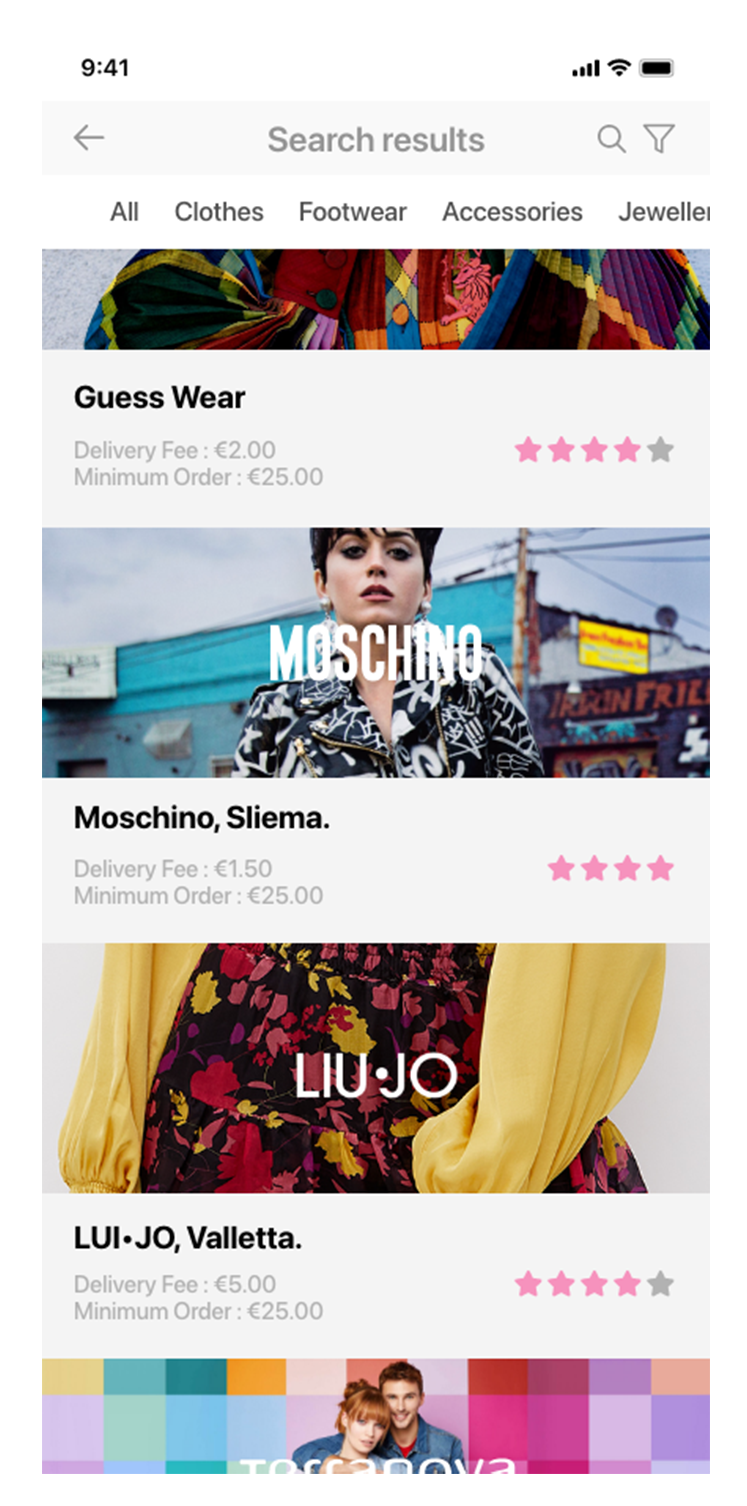Open search with the magnifier icon
This screenshot has width=747, height=1506.
[x=611, y=139]
